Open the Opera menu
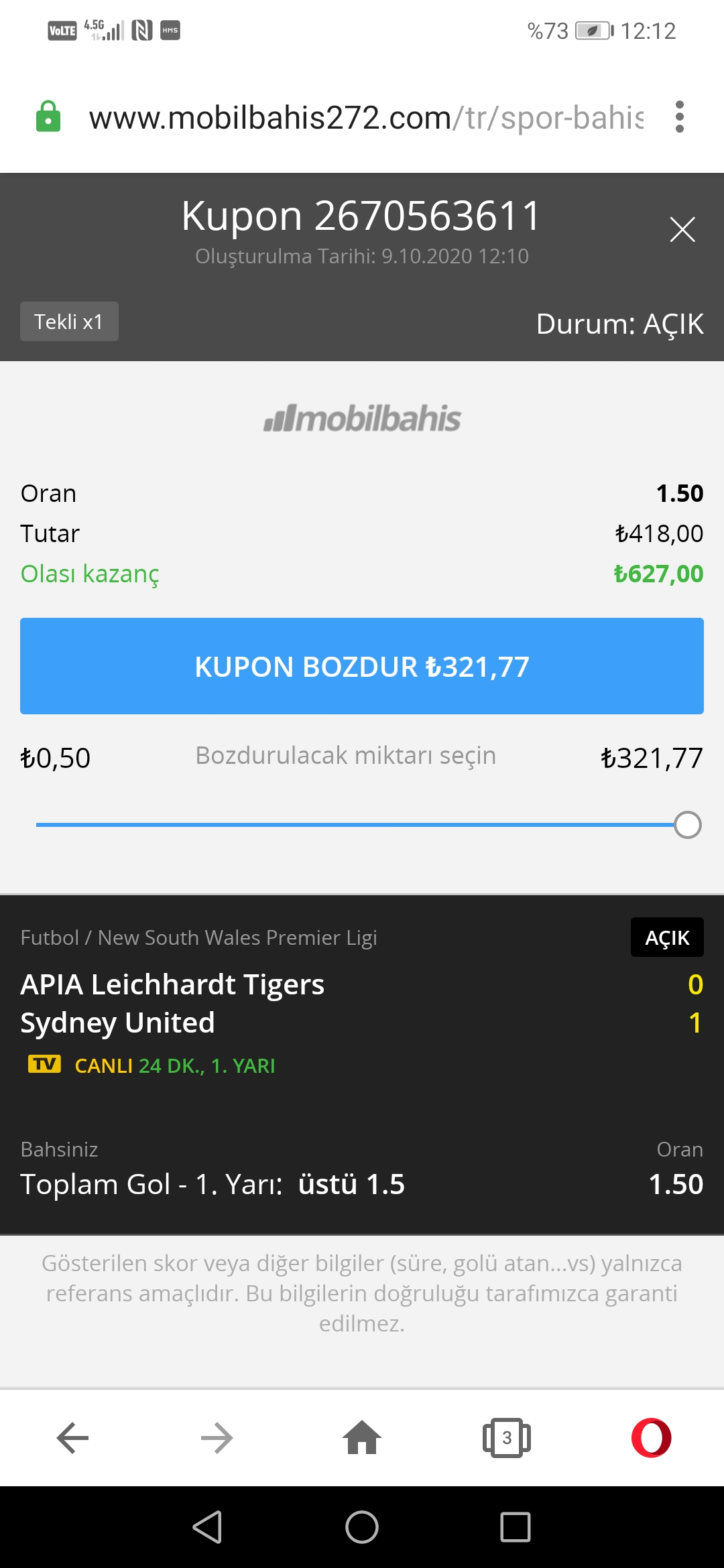Image resolution: width=724 pixels, height=1568 pixels. tap(652, 1438)
